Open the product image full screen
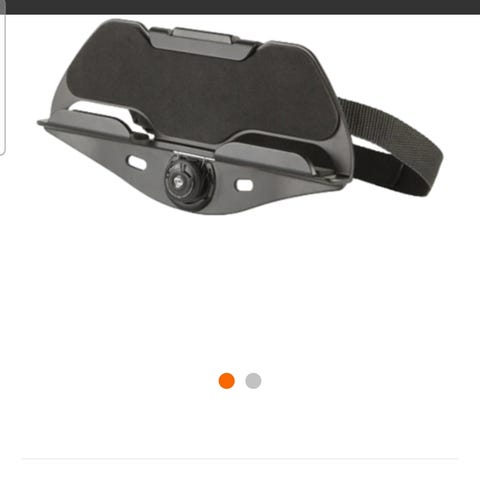This screenshot has width=480, height=480. pyautogui.click(x=240, y=117)
